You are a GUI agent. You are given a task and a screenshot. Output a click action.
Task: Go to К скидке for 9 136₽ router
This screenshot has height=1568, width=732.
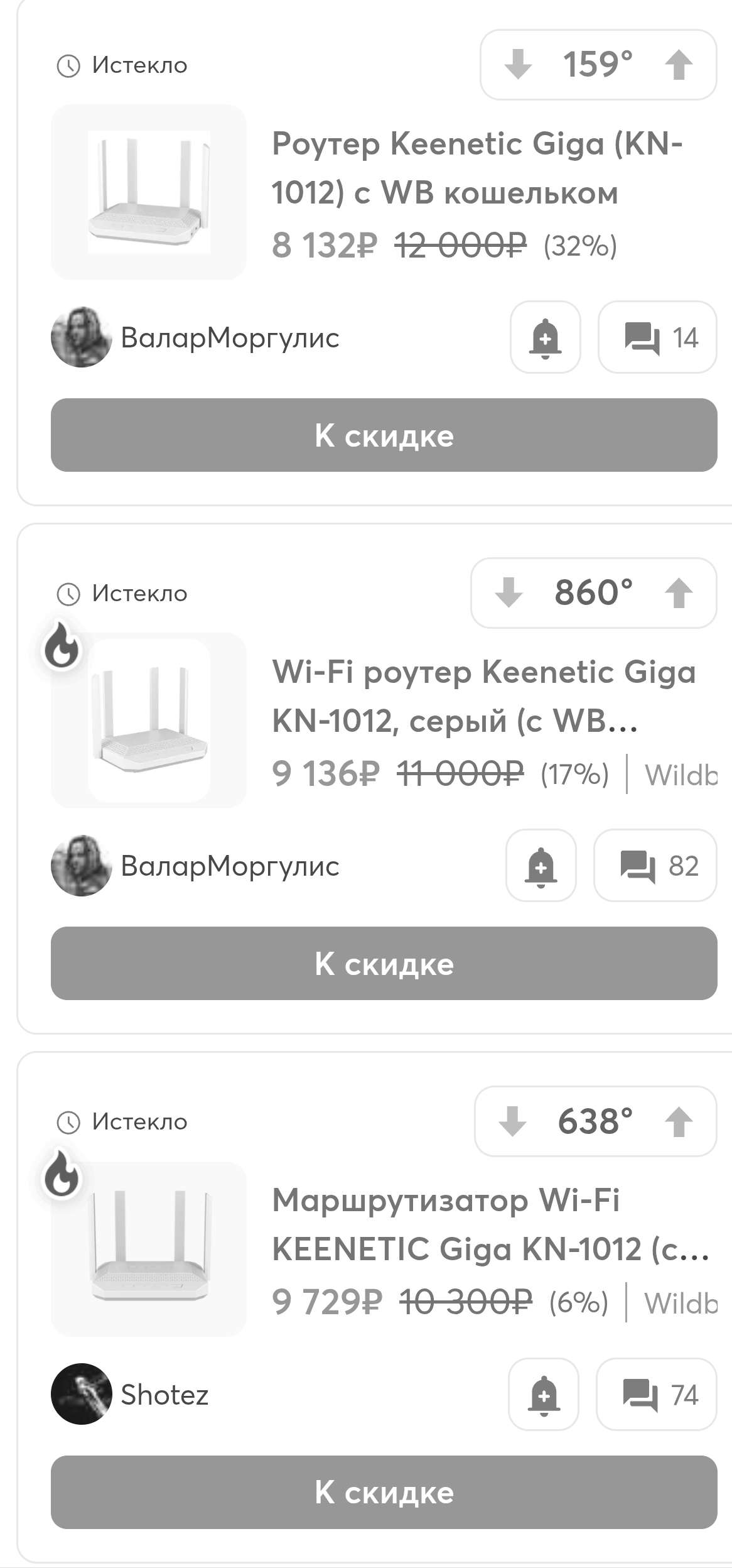tap(384, 963)
